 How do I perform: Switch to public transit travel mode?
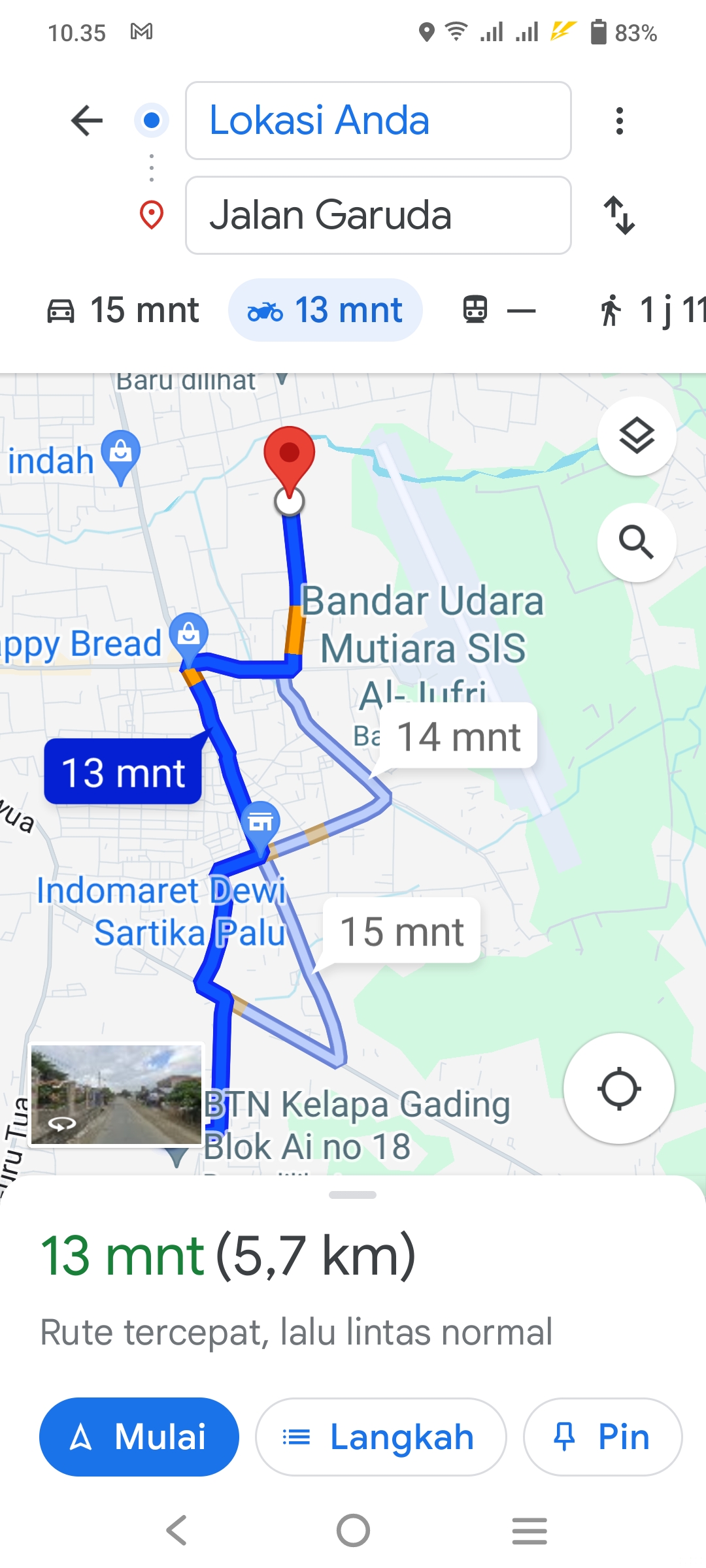click(499, 310)
